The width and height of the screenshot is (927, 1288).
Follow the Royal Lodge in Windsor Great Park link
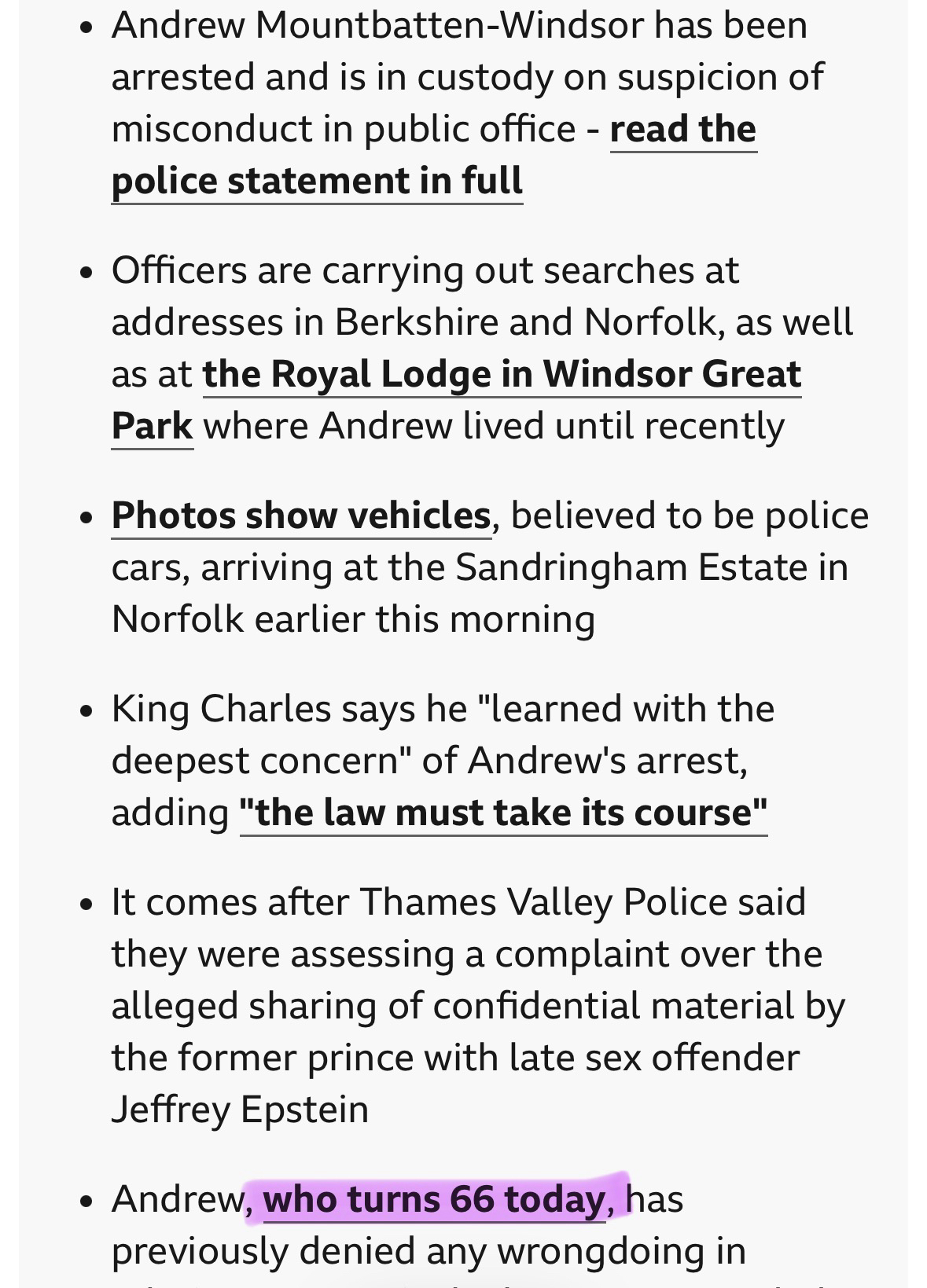(x=501, y=374)
